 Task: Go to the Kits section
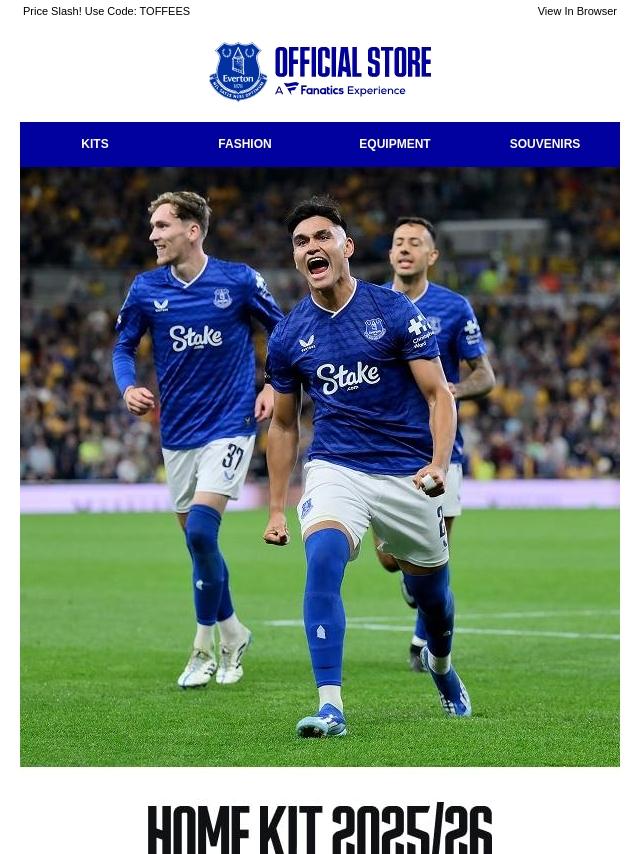95,144
